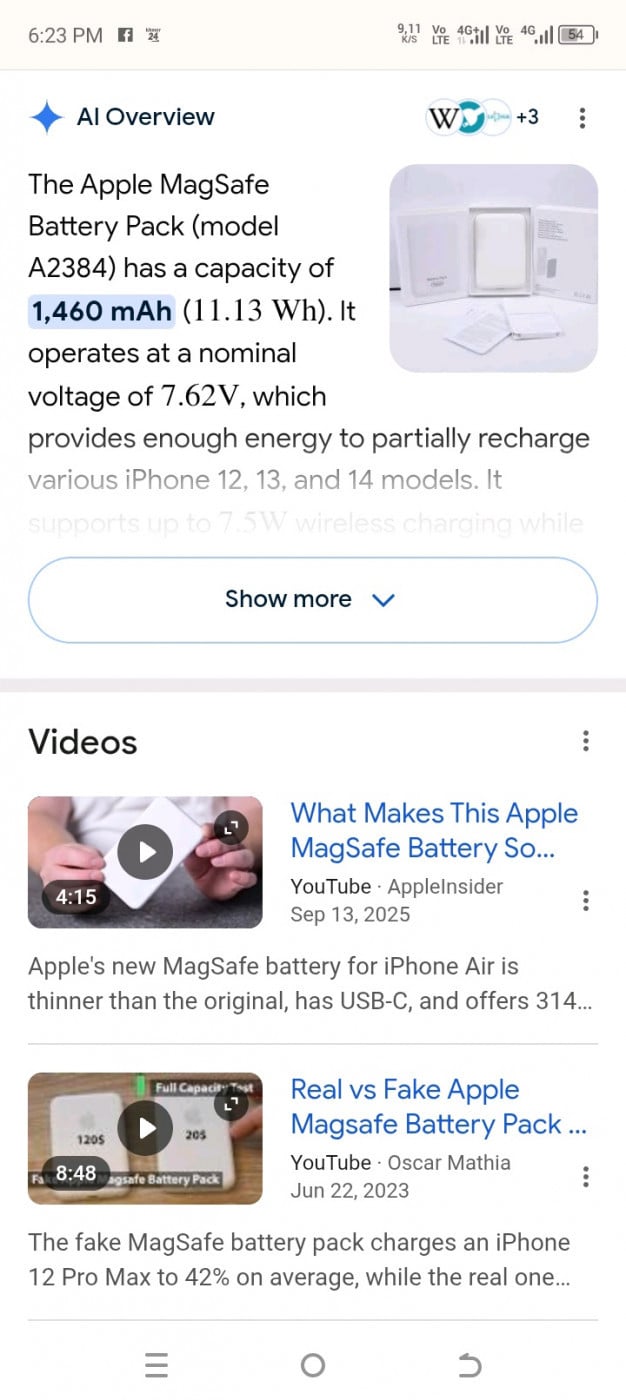Open more options for Oscar Mathia video
This screenshot has width=626, height=1400.
click(585, 1176)
